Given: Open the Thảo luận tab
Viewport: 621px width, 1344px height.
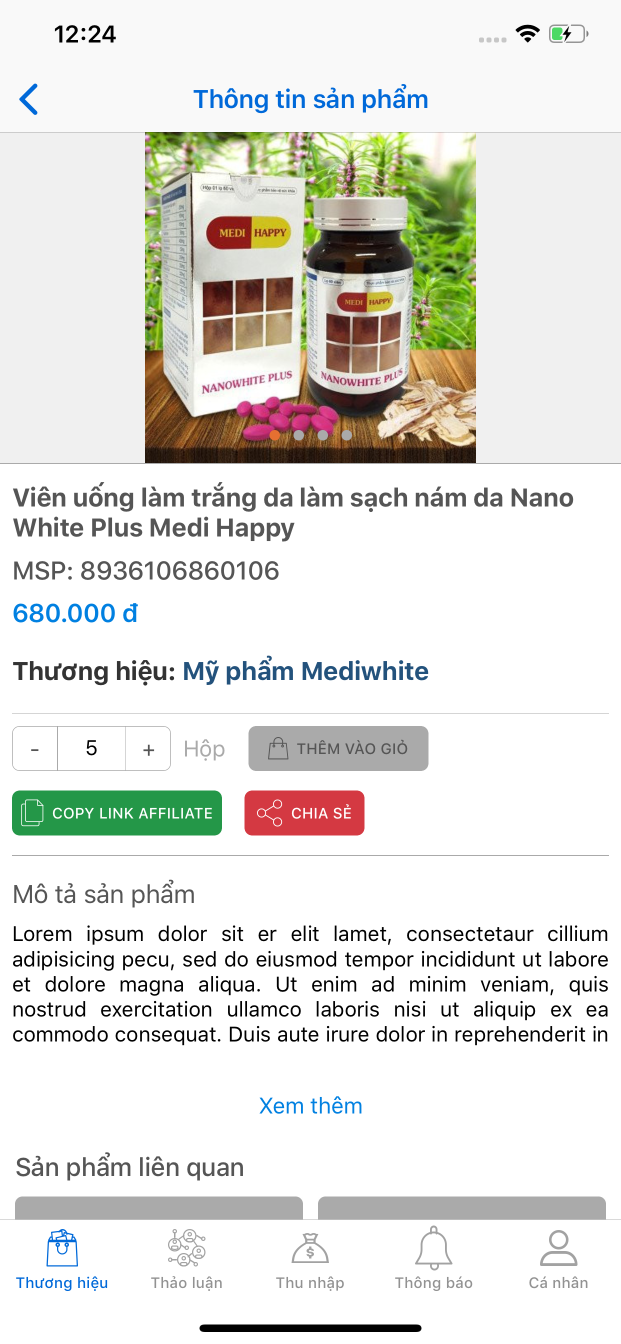Looking at the screenshot, I should tap(186, 1260).
